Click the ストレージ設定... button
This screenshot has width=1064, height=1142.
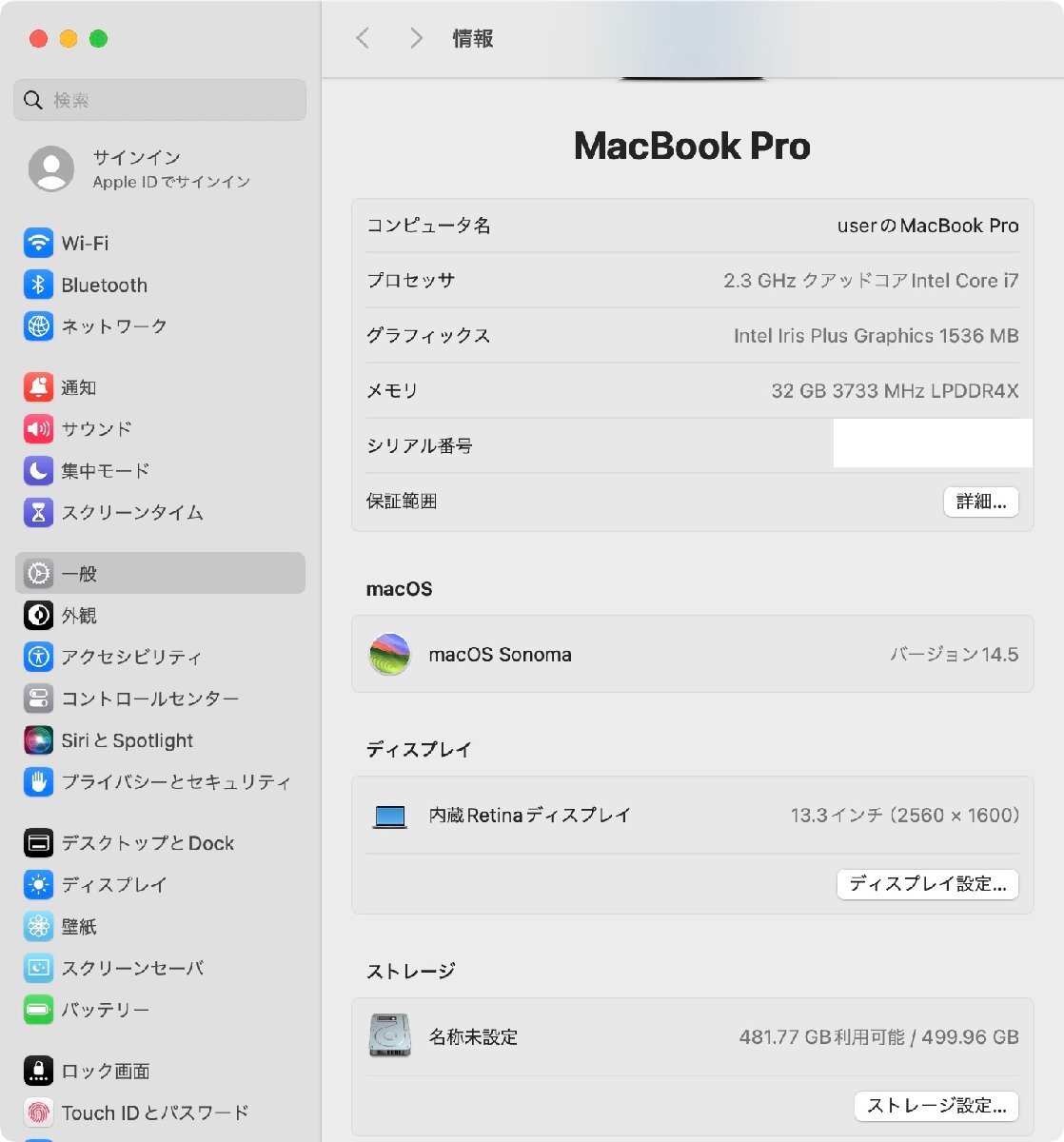[x=936, y=1106]
